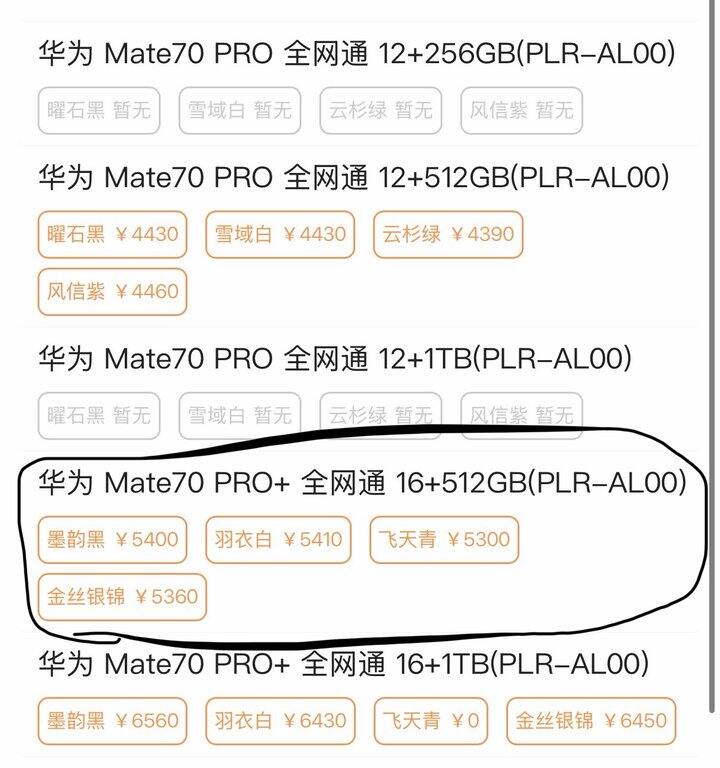
Task: Select 墨韵黑 ¥6560 for PRO+ 16+1TB
Action: [x=113, y=721]
